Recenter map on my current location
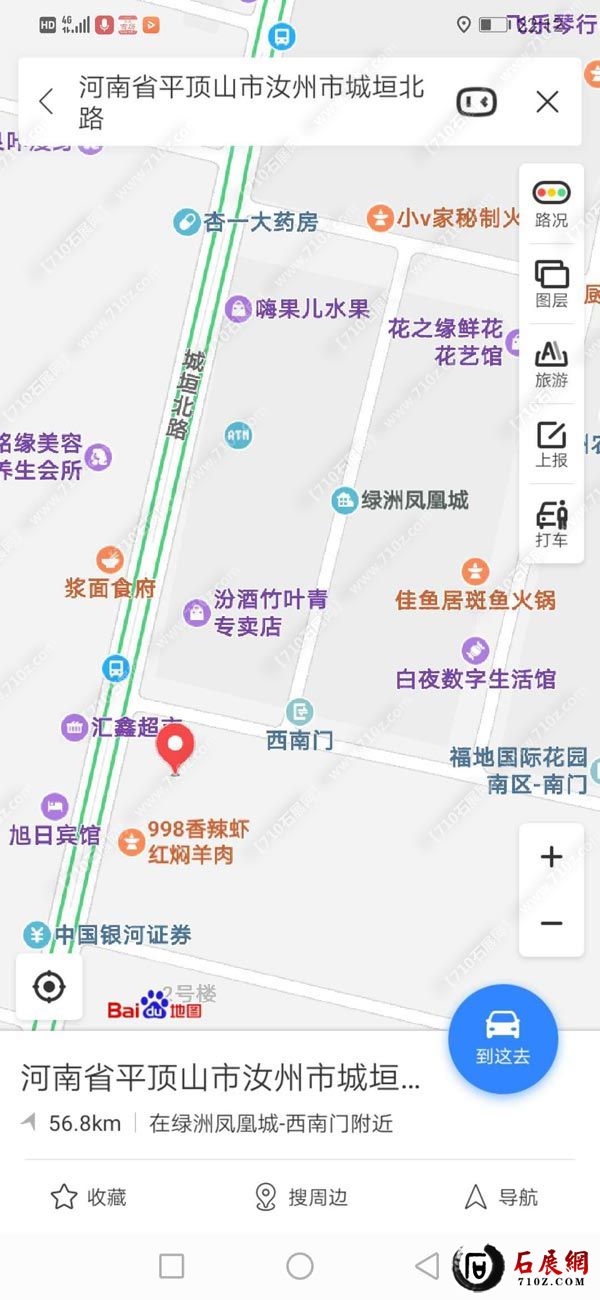This screenshot has width=600, height=1300. click(49, 988)
